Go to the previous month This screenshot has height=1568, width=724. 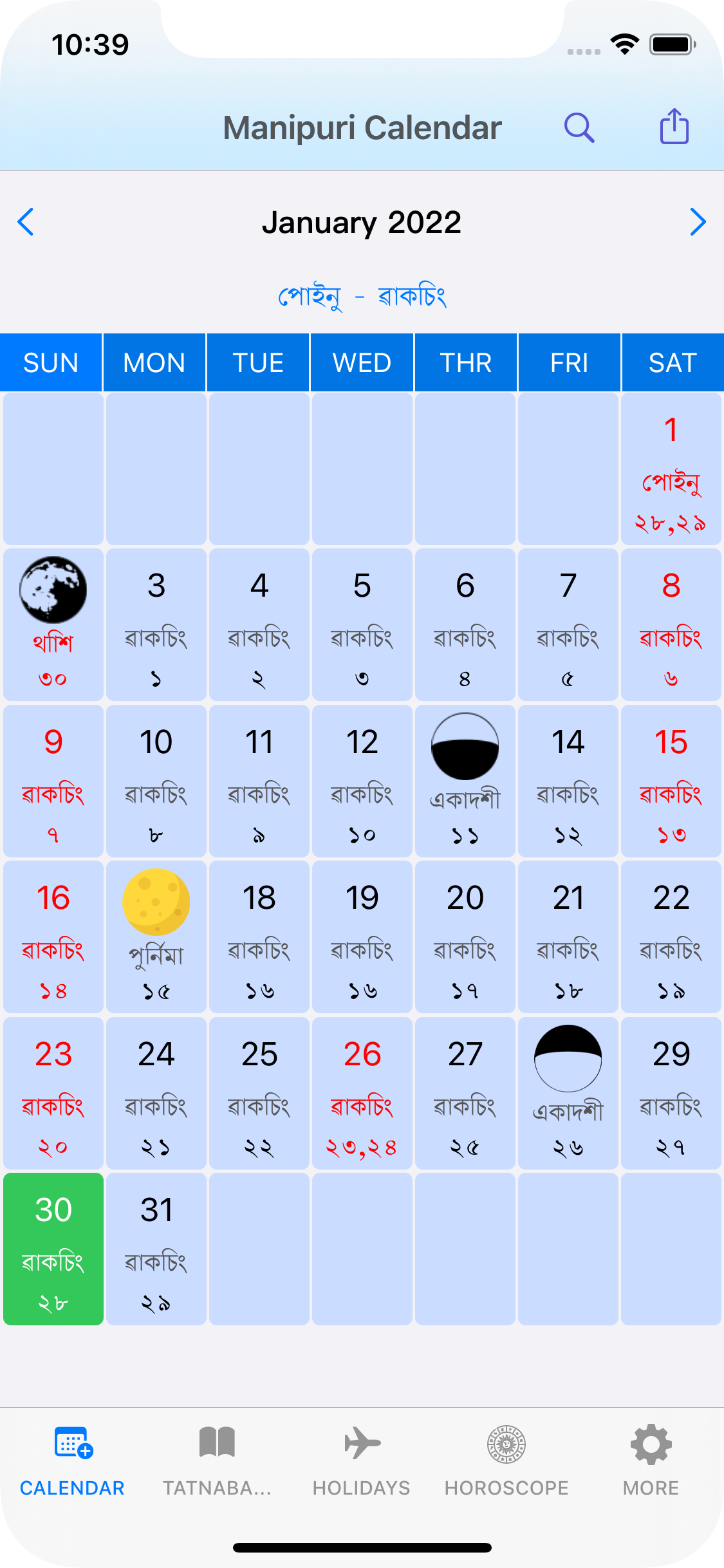tap(26, 222)
